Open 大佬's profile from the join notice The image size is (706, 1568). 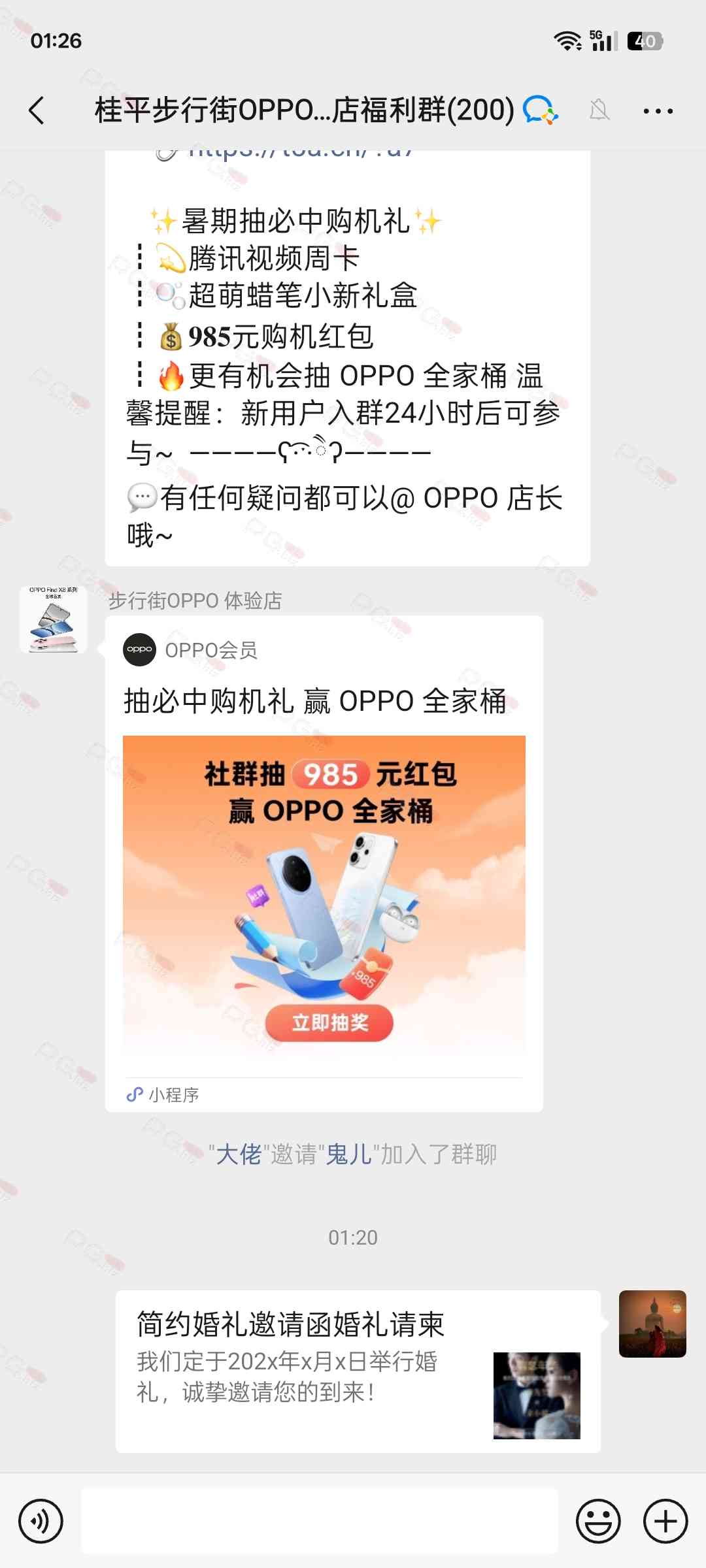239,1154
